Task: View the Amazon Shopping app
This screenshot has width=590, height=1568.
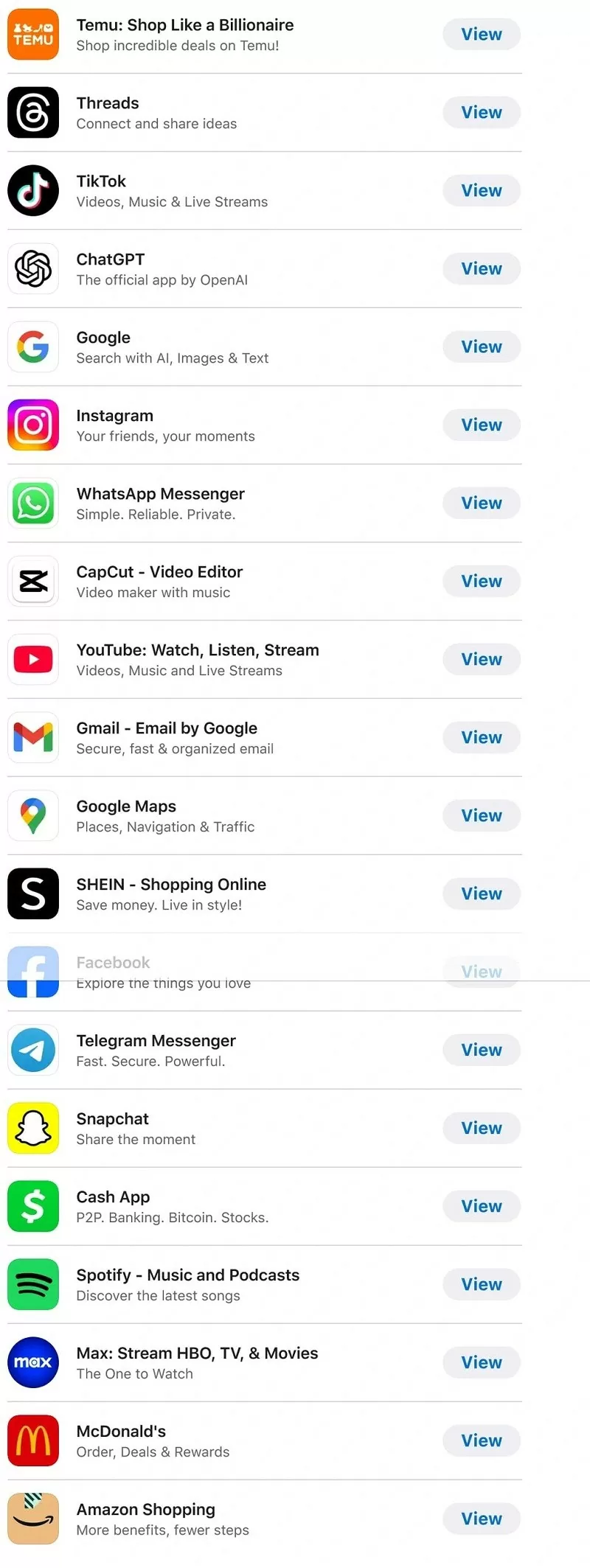Action: pos(482,1519)
